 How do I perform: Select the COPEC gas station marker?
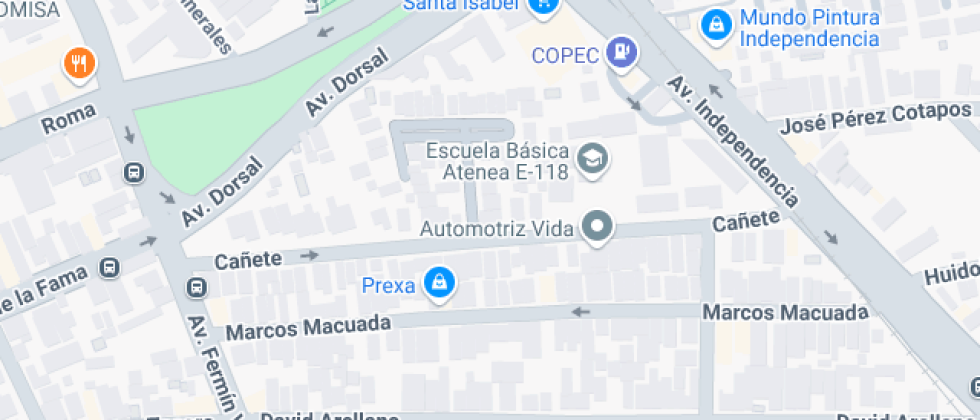point(623,52)
